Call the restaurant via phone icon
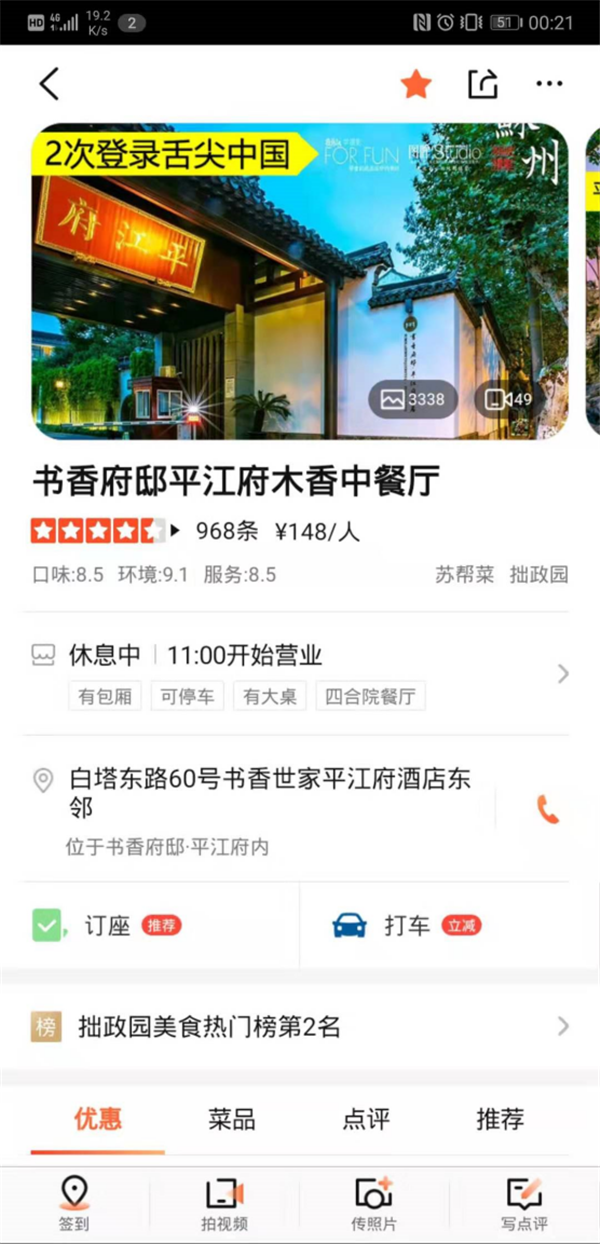The width and height of the screenshot is (600, 1244). coord(547,809)
